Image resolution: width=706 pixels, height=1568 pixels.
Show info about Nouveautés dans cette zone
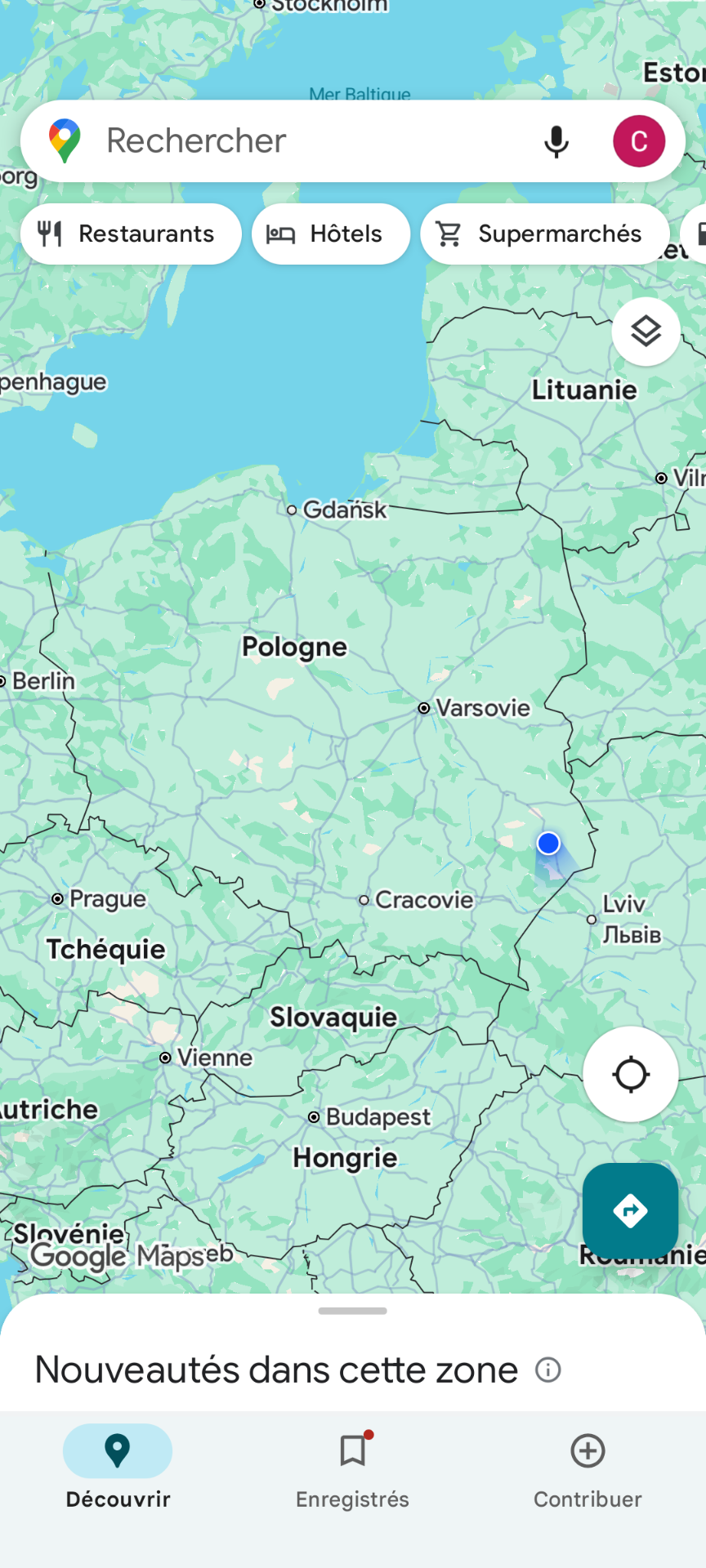coord(548,1370)
